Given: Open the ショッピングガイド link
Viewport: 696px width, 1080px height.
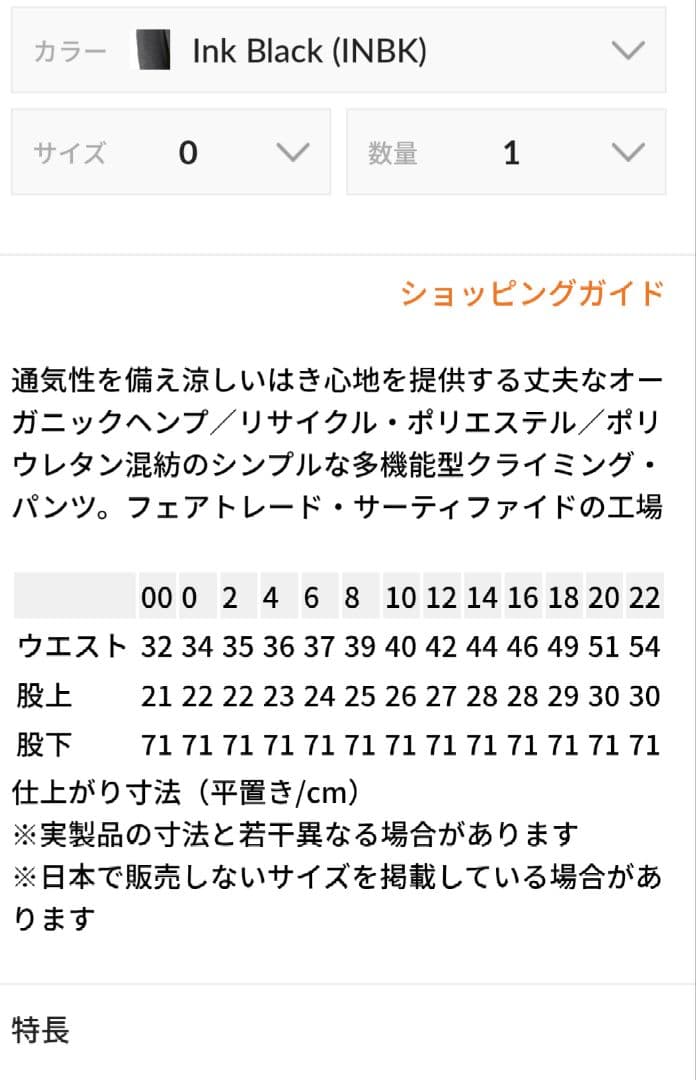Looking at the screenshot, I should pos(532,293).
